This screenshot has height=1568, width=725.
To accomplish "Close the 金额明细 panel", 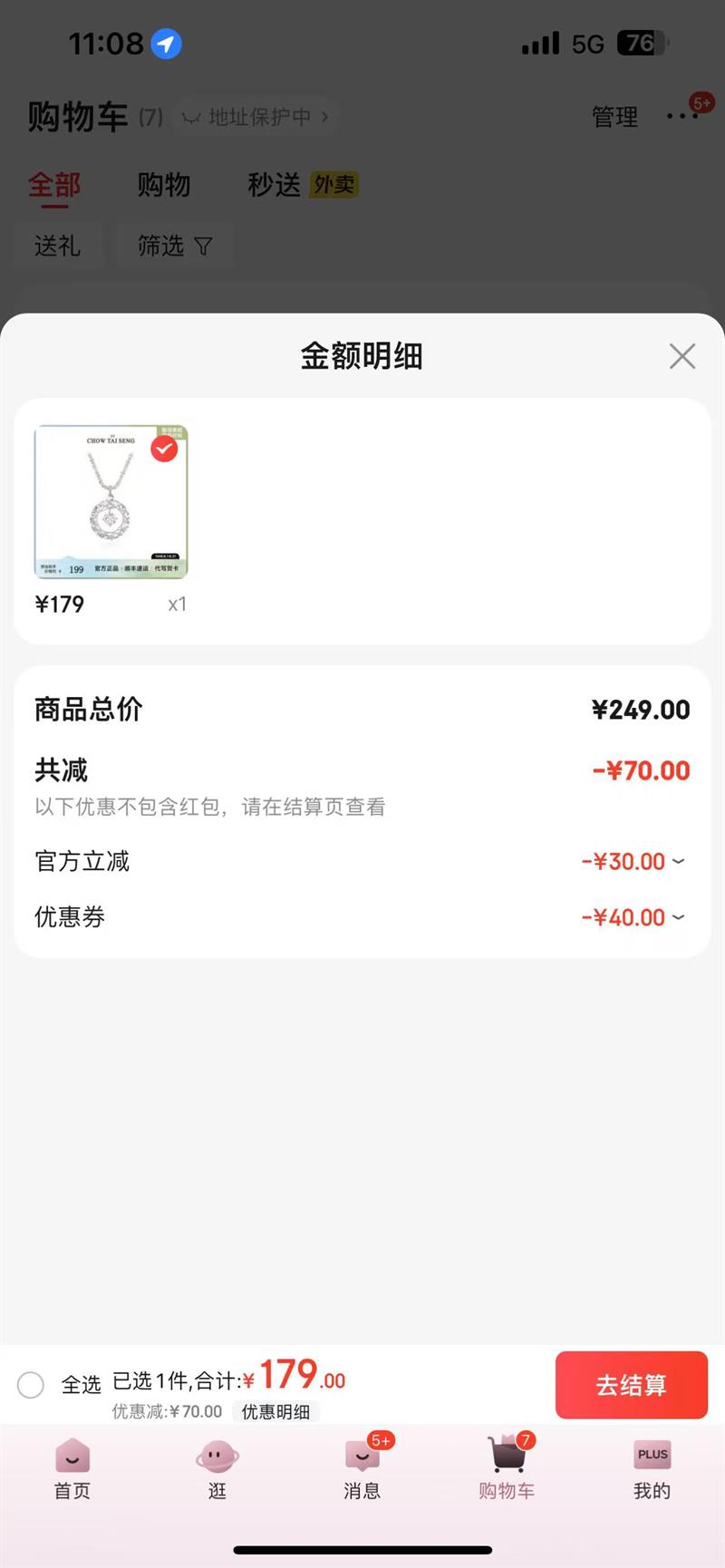I will (x=681, y=356).
